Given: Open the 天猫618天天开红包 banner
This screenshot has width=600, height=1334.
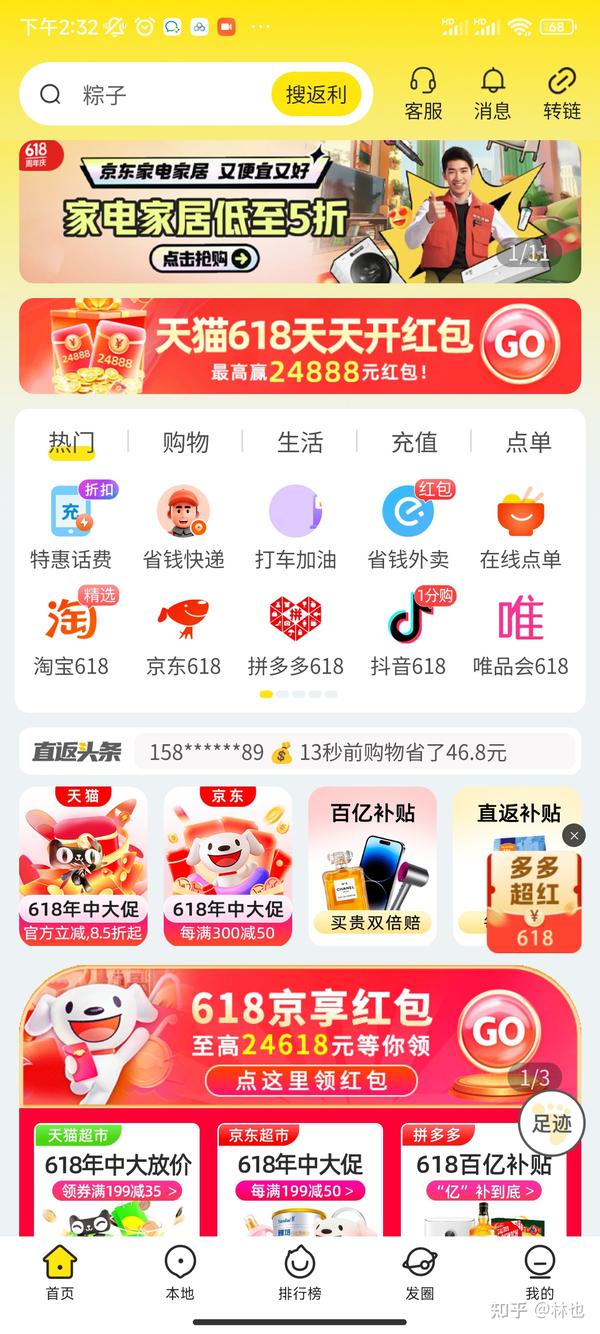Looking at the screenshot, I should coord(300,346).
